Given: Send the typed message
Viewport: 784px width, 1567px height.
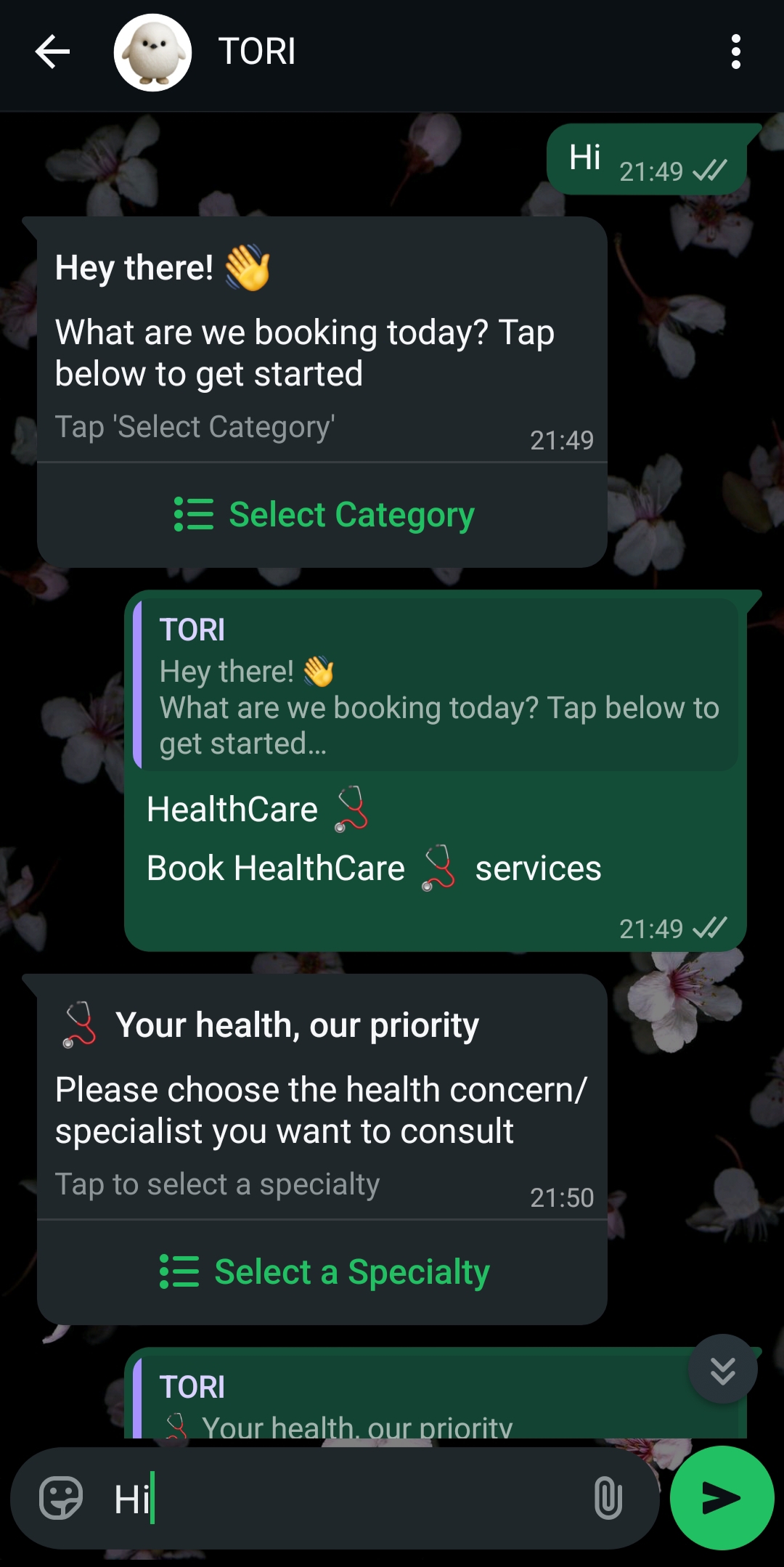Looking at the screenshot, I should point(722,1498).
